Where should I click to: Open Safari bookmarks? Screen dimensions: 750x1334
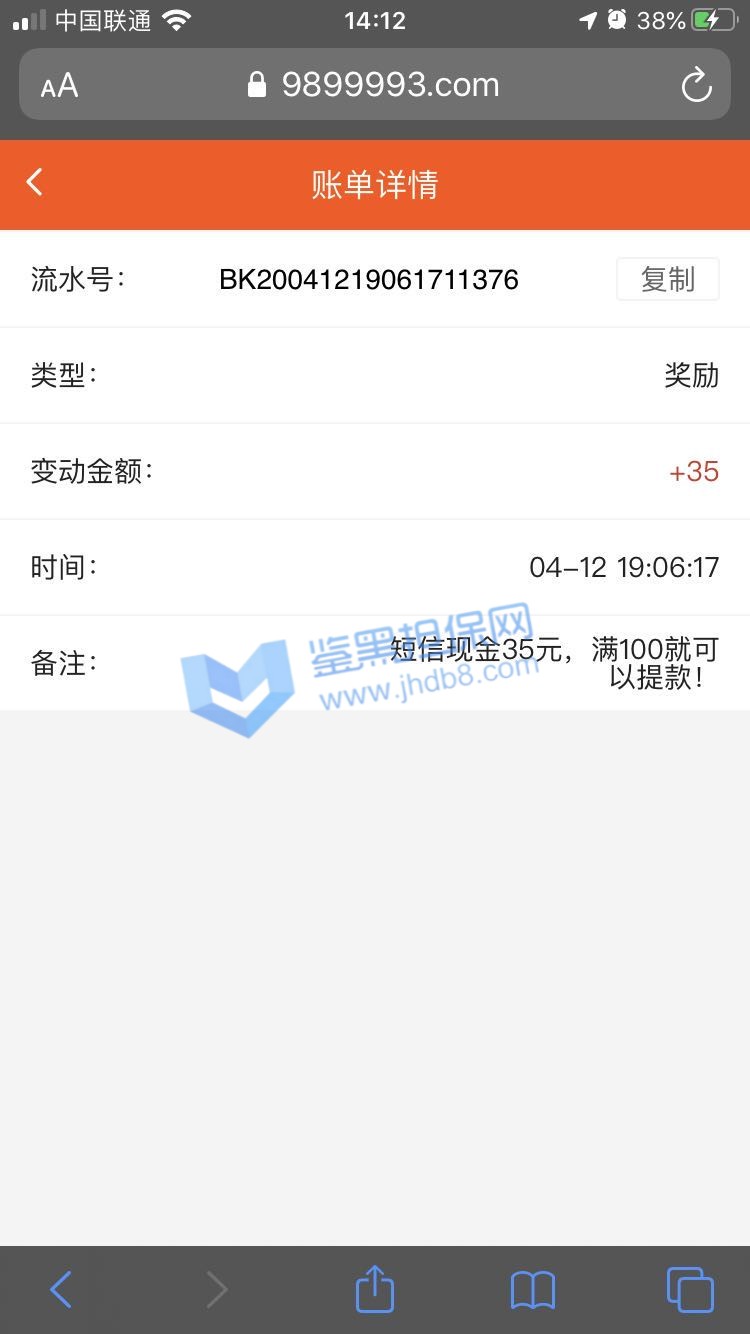pyautogui.click(x=532, y=1289)
